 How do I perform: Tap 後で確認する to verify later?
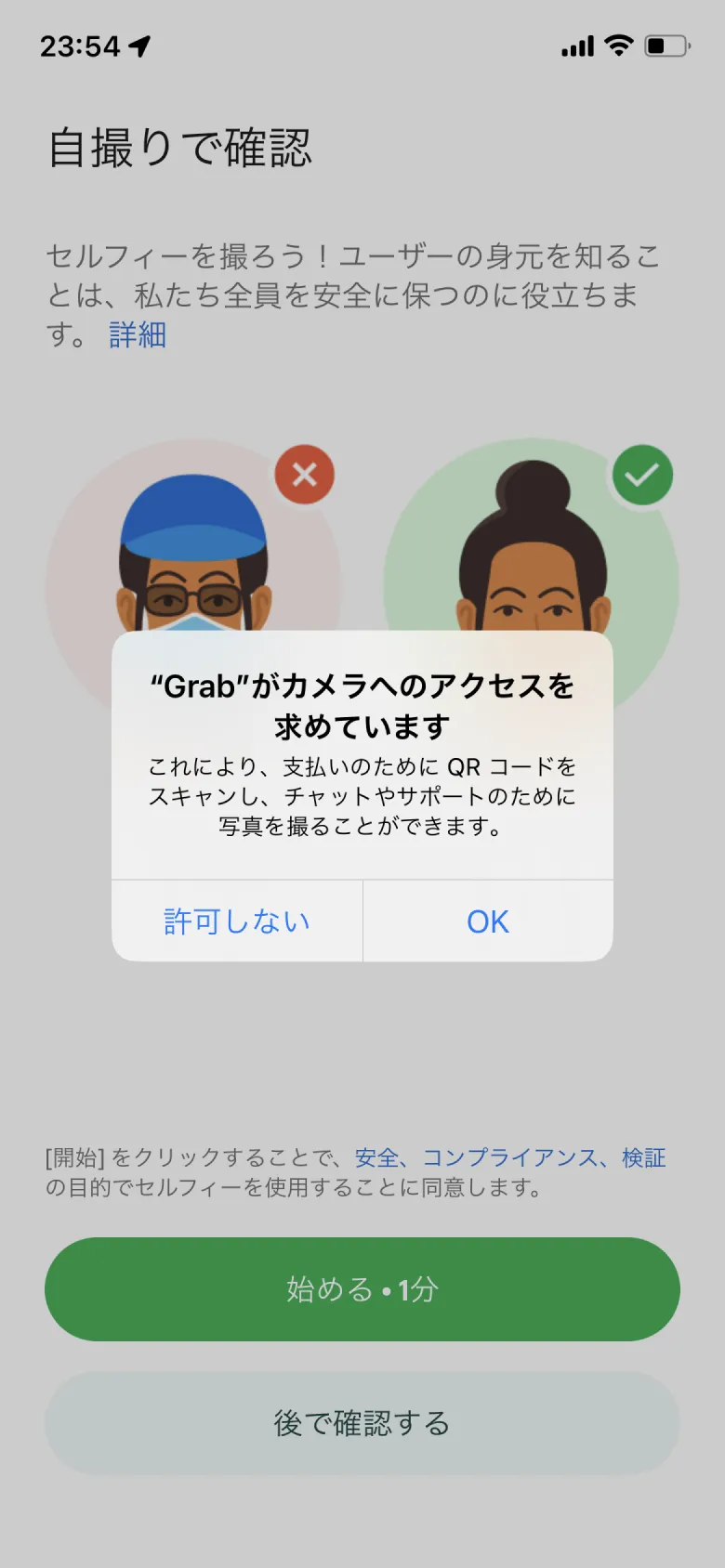point(362,1422)
